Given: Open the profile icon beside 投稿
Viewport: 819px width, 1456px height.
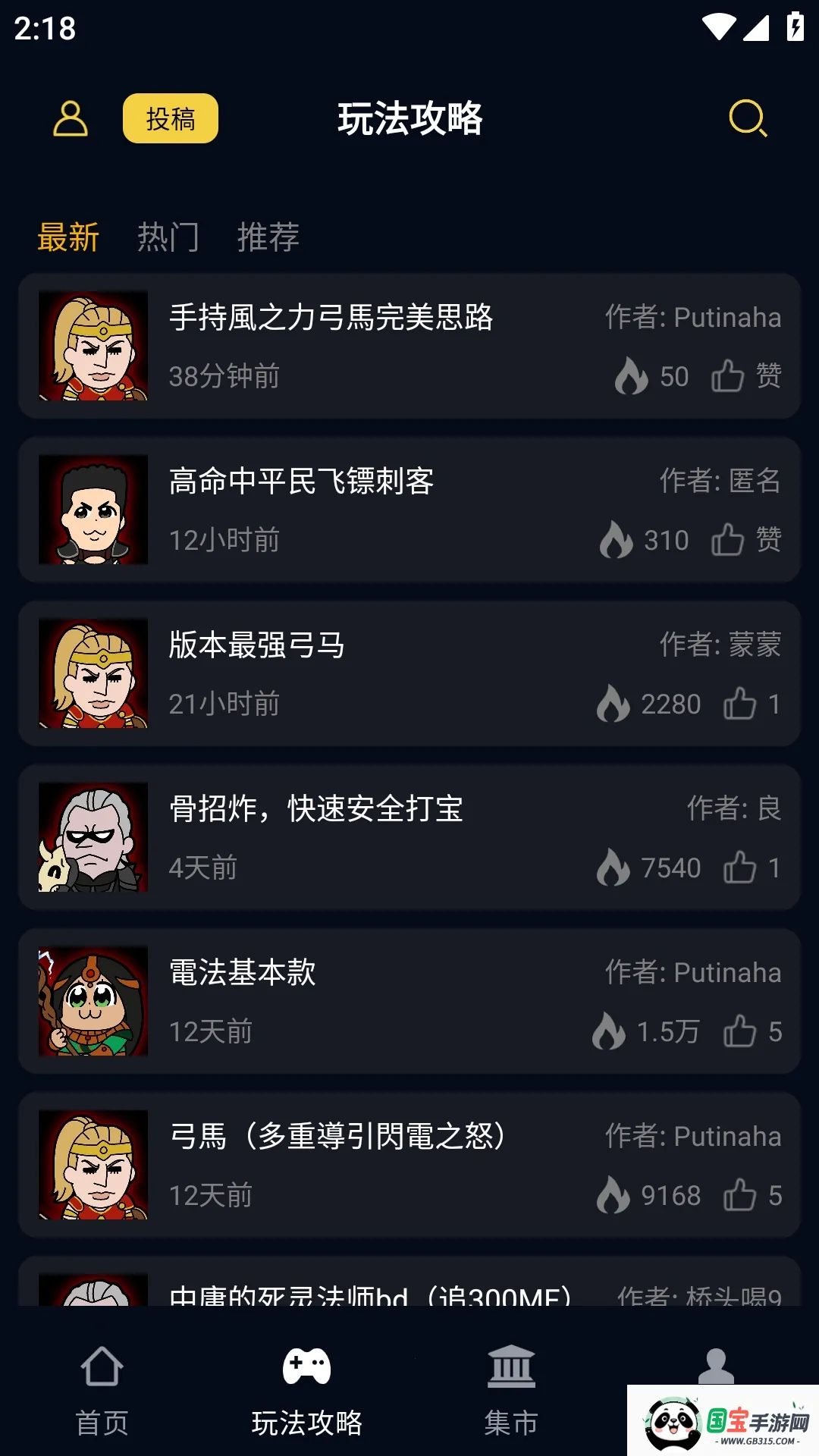Looking at the screenshot, I should (69, 118).
